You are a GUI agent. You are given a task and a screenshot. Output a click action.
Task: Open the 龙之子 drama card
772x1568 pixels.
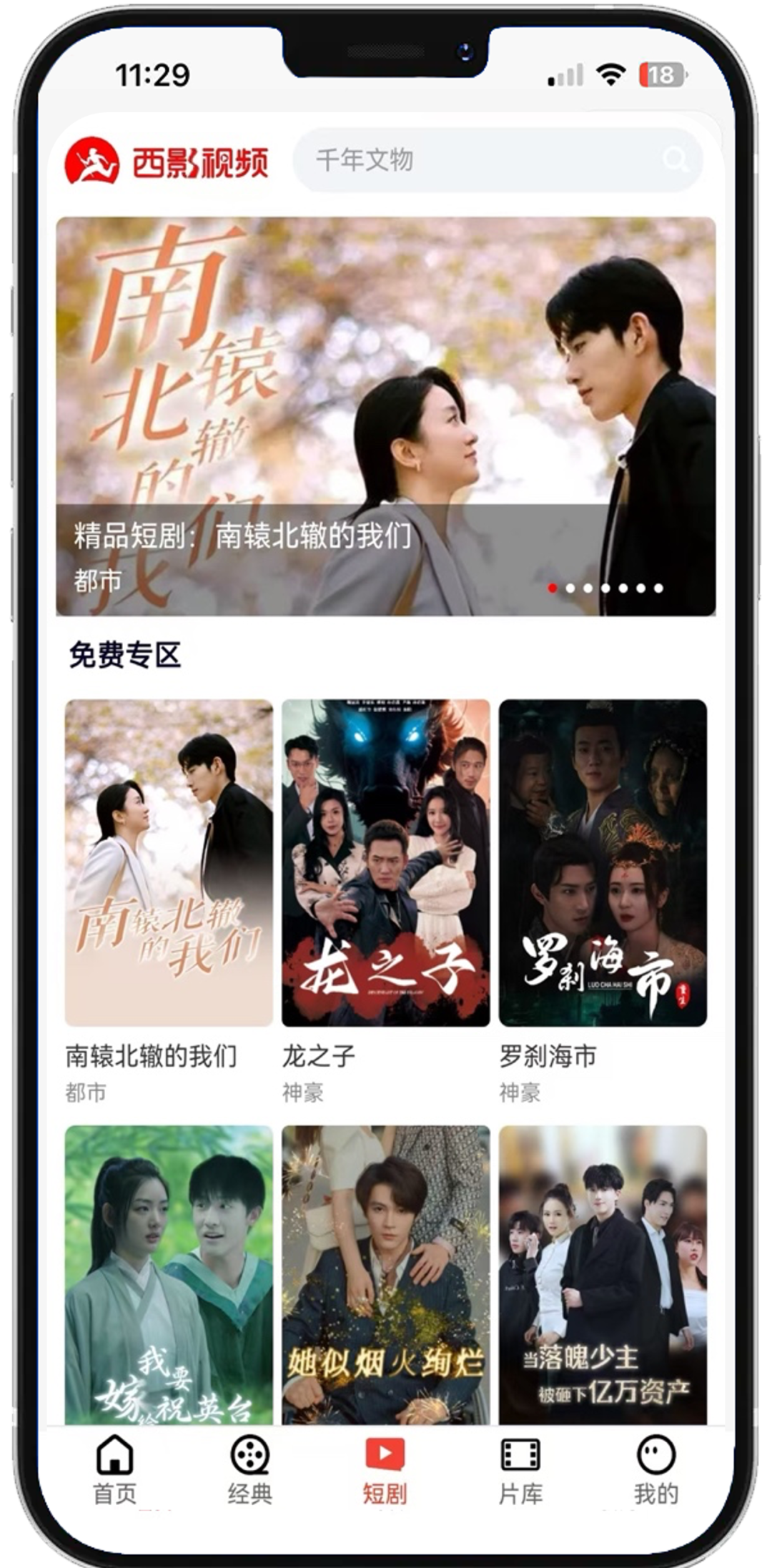386,862
